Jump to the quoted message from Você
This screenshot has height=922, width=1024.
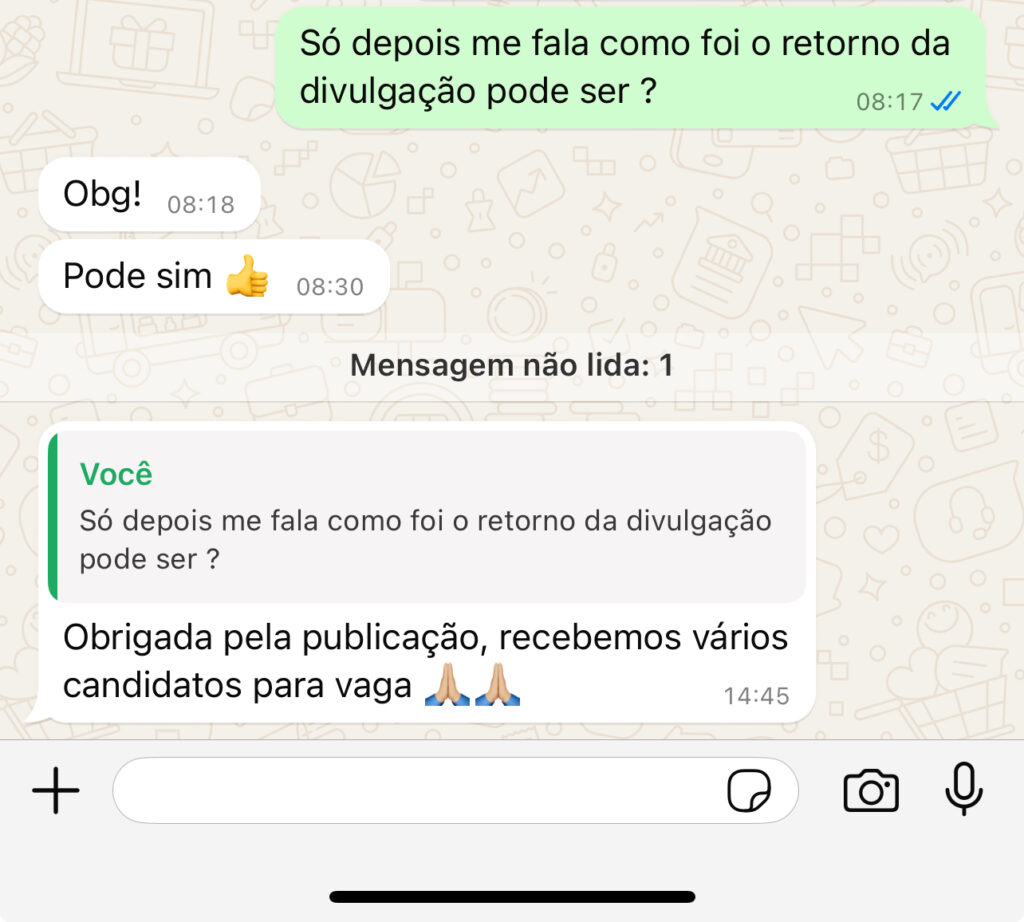[x=428, y=516]
